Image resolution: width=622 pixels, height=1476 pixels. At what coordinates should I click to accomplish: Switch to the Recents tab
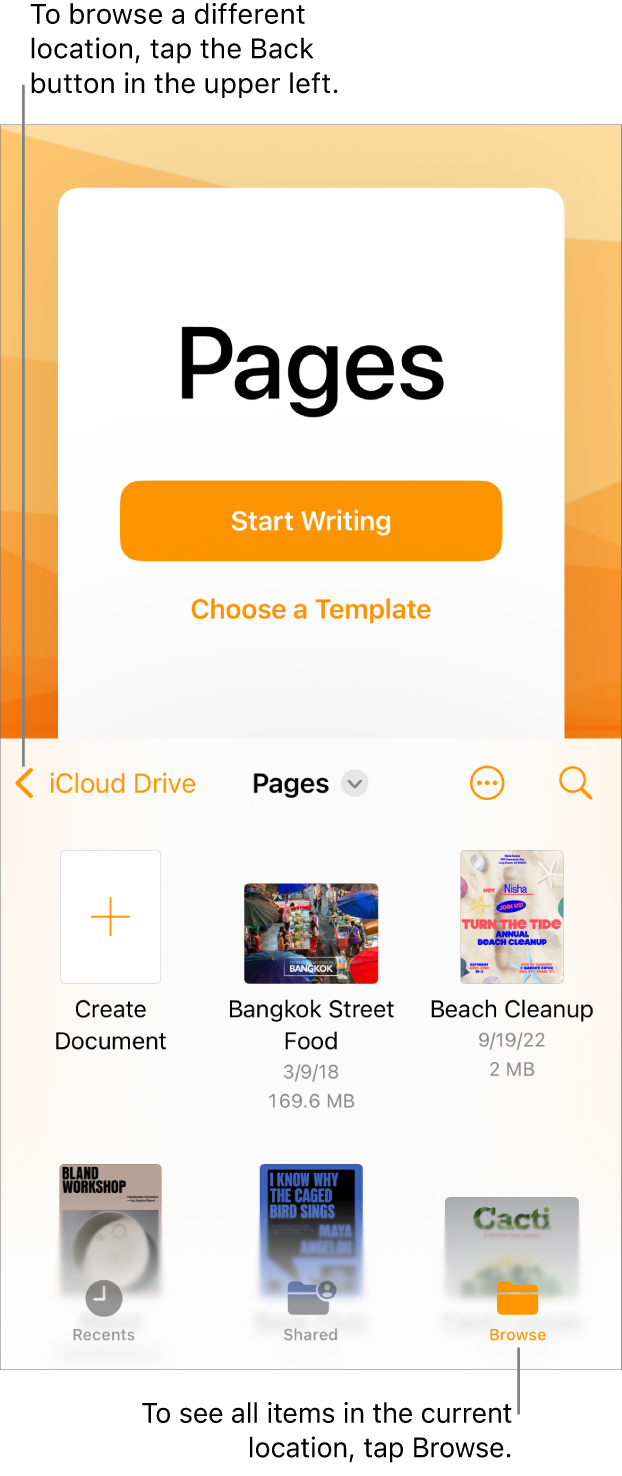click(103, 1312)
